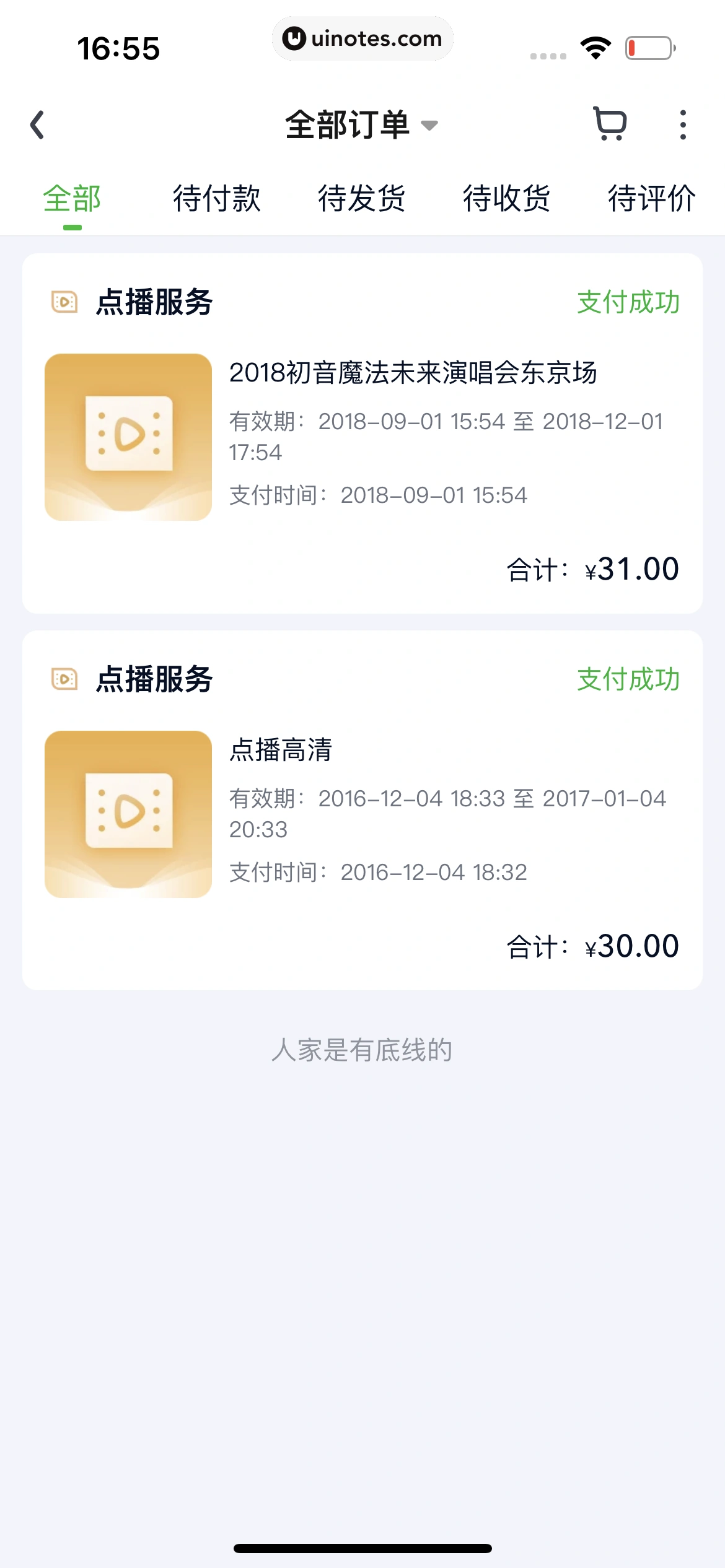Tap the cellular signal dots in the status bar
Image resolution: width=725 pixels, height=1568 pixels.
[548, 54]
